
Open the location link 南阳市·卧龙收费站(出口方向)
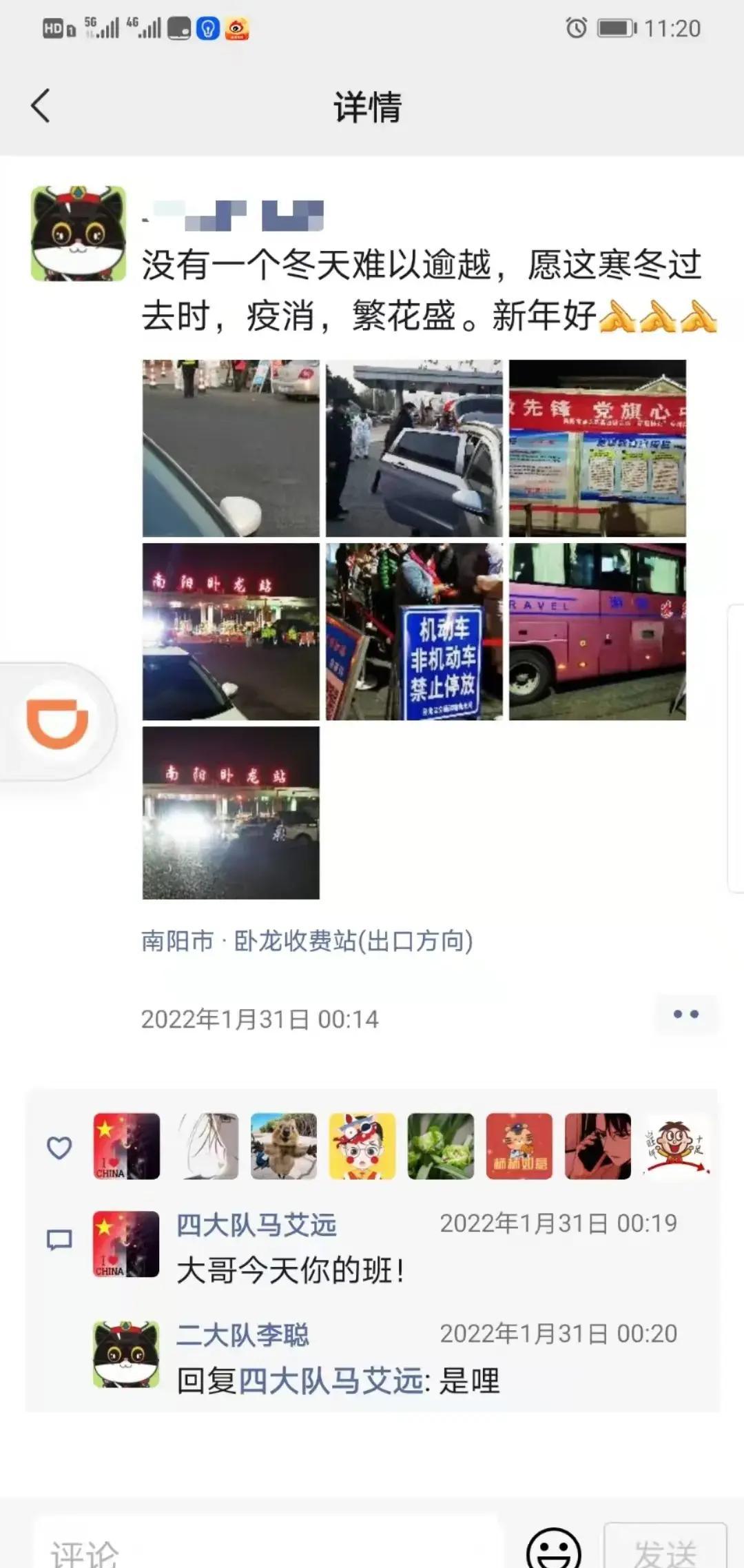click(x=307, y=941)
